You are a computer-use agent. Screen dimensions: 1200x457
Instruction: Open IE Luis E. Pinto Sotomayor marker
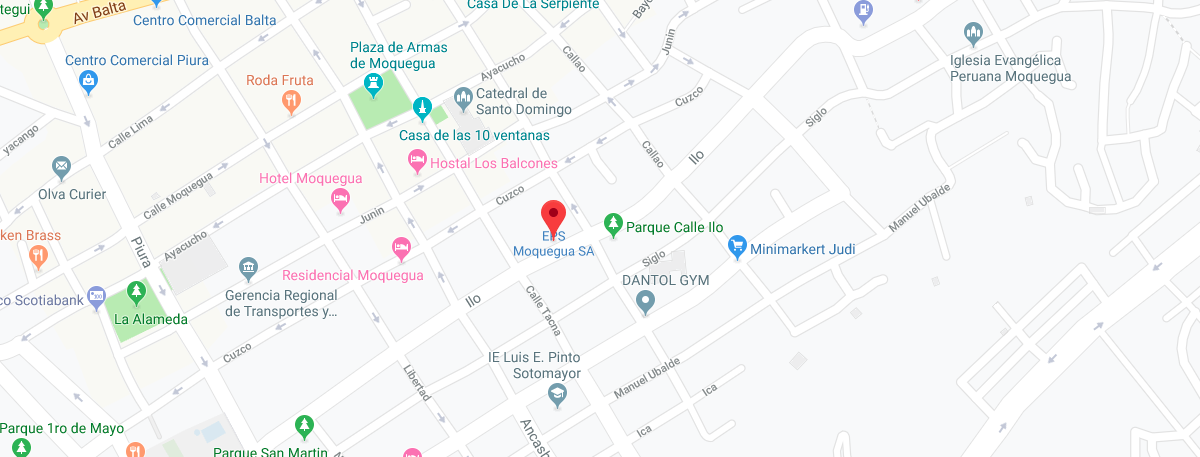557,397
